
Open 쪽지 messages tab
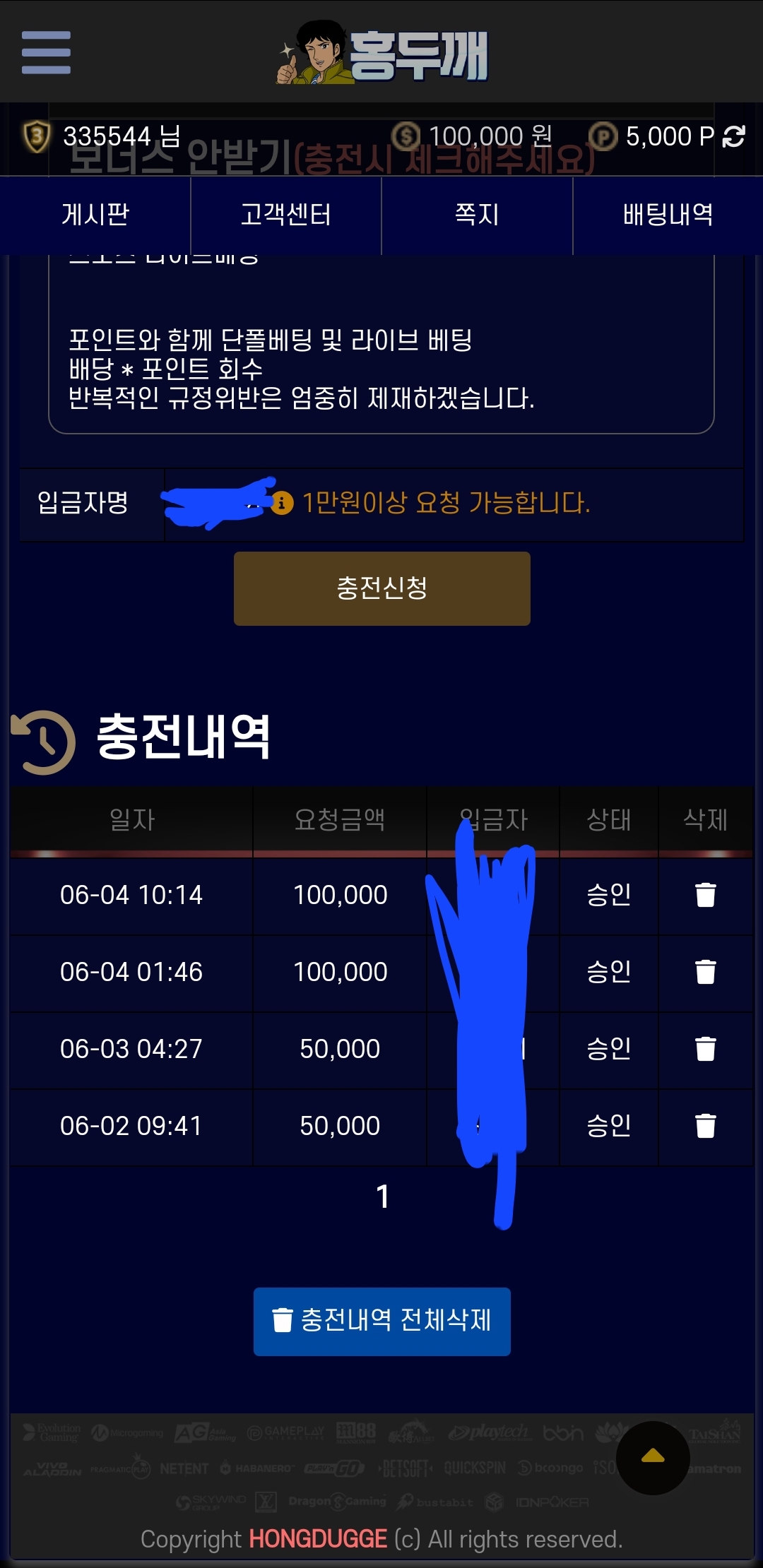coord(477,215)
